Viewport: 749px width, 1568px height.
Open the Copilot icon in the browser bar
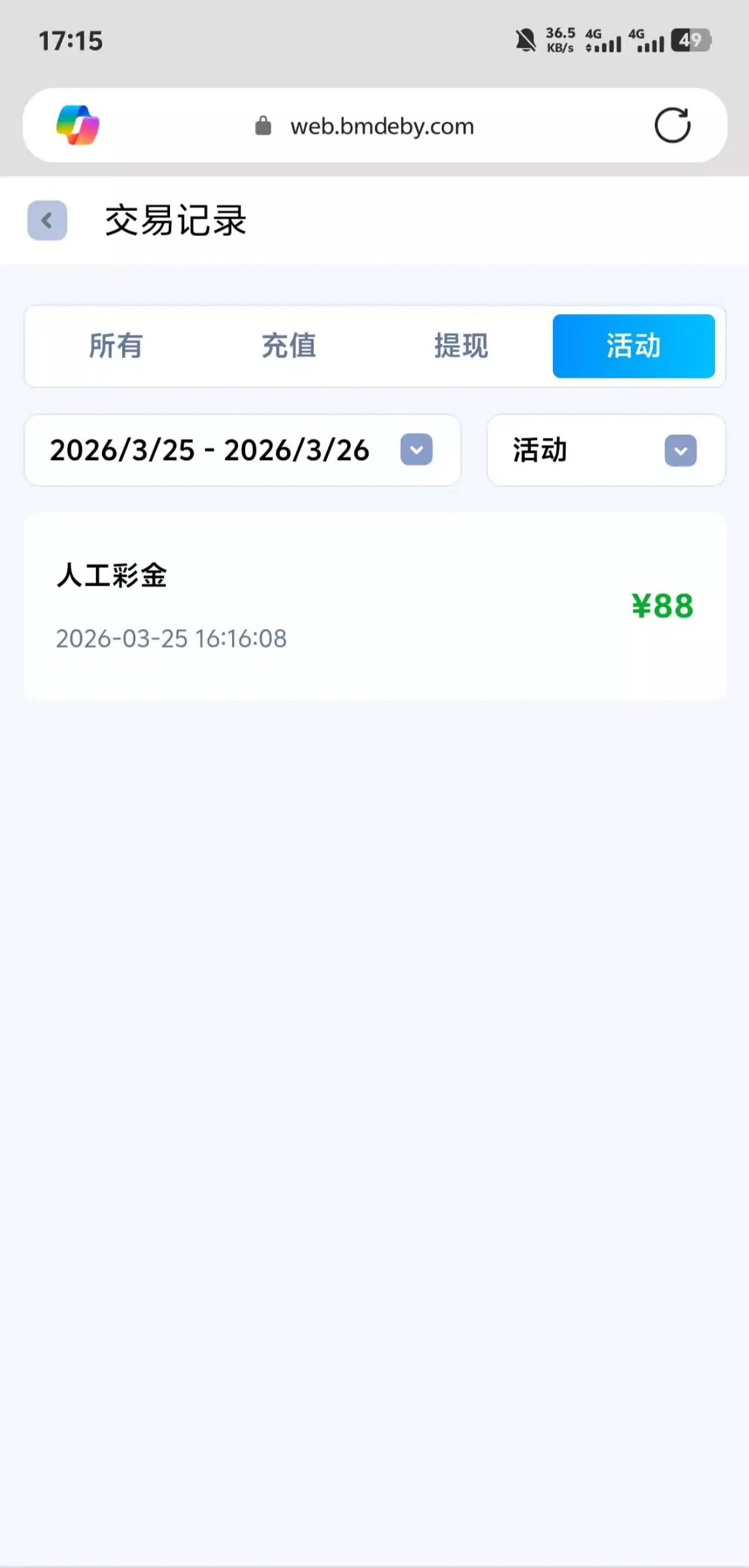pos(78,125)
